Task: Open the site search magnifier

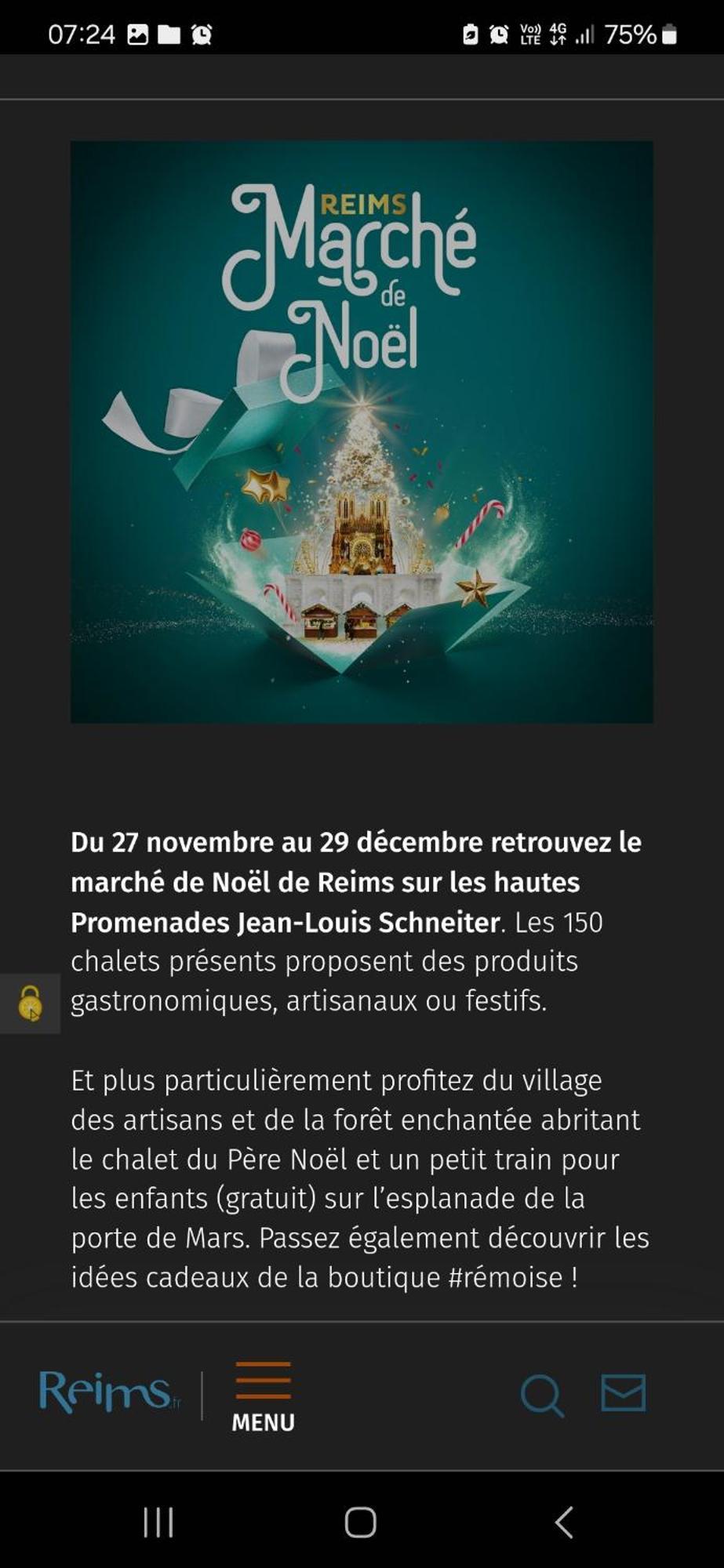Action: [x=541, y=1396]
